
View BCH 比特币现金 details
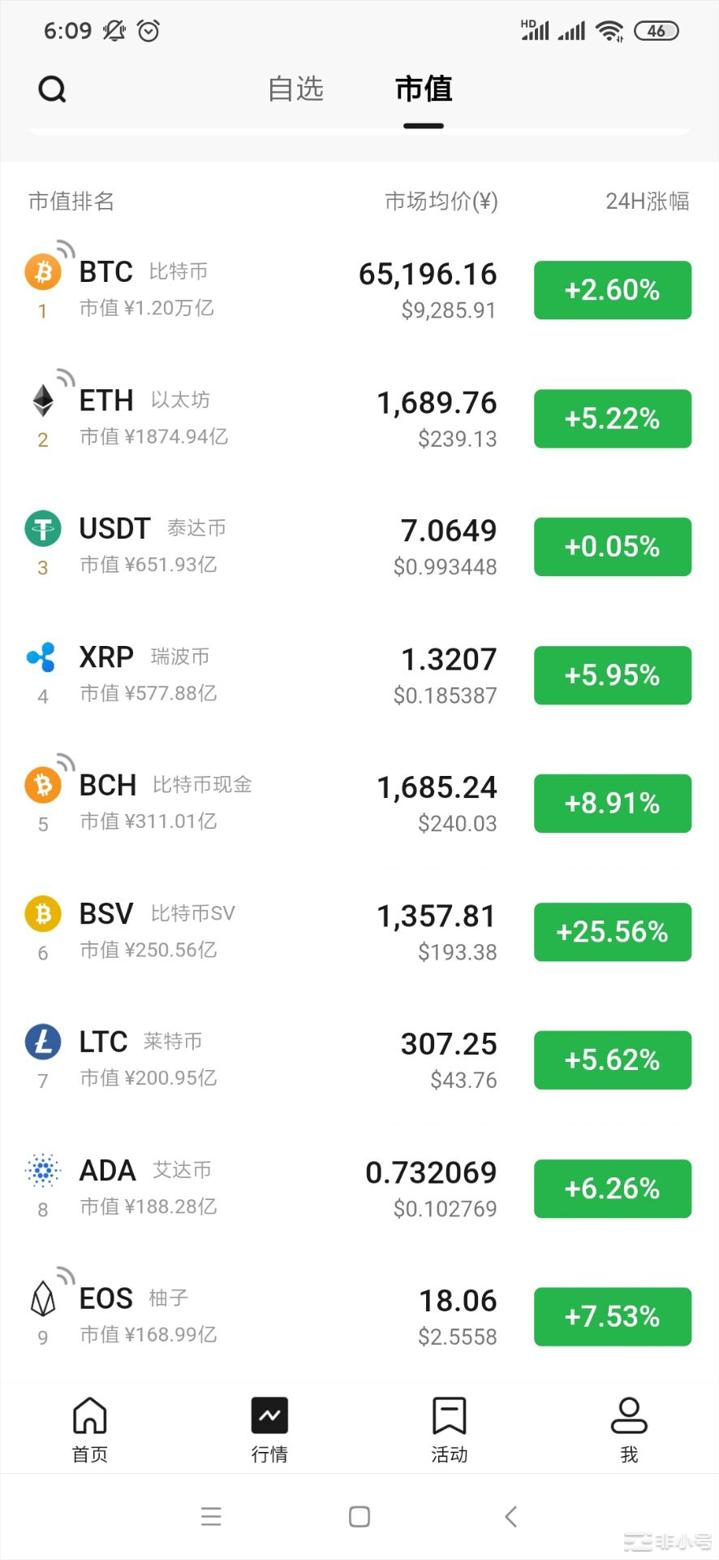[x=359, y=803]
